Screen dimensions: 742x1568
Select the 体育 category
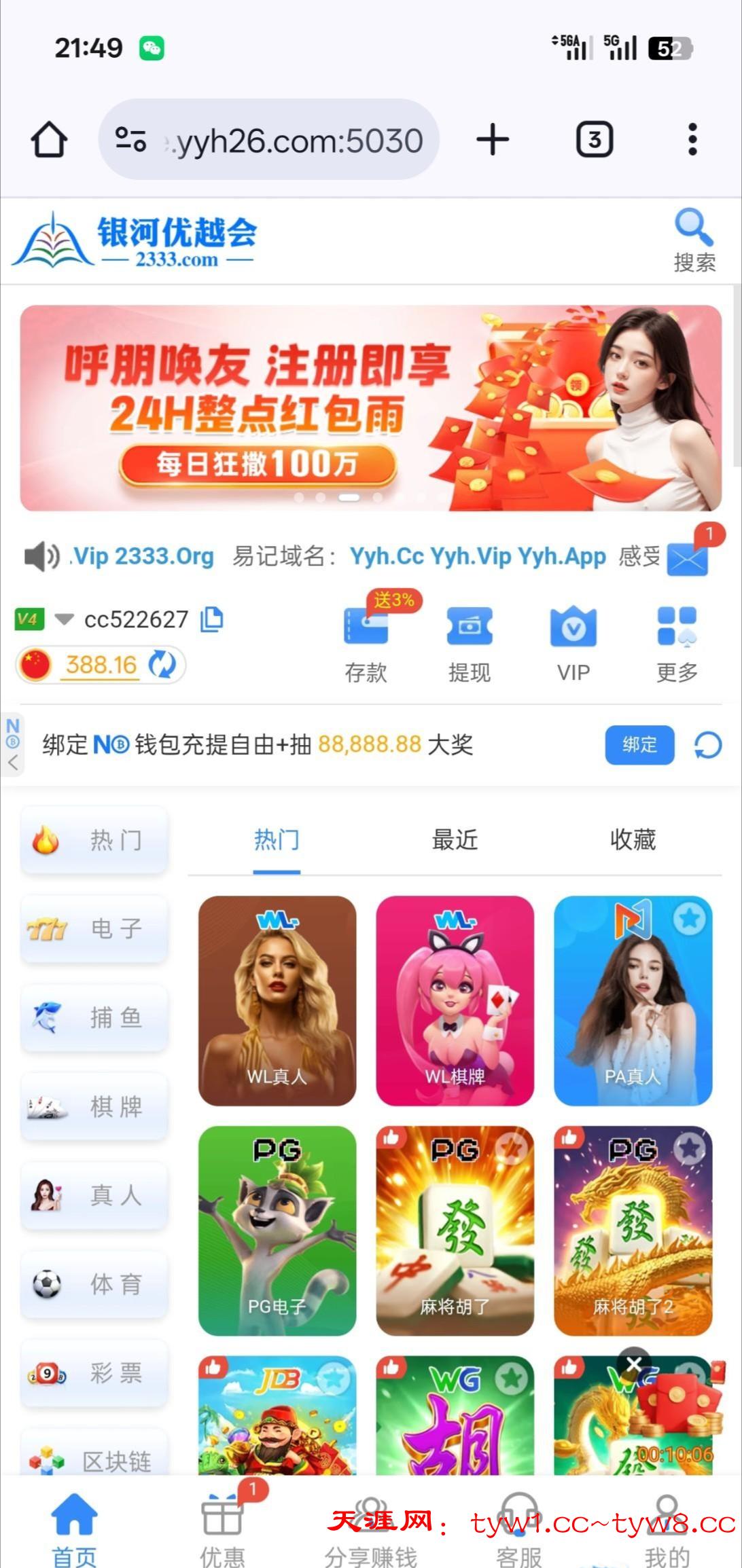(x=94, y=1284)
